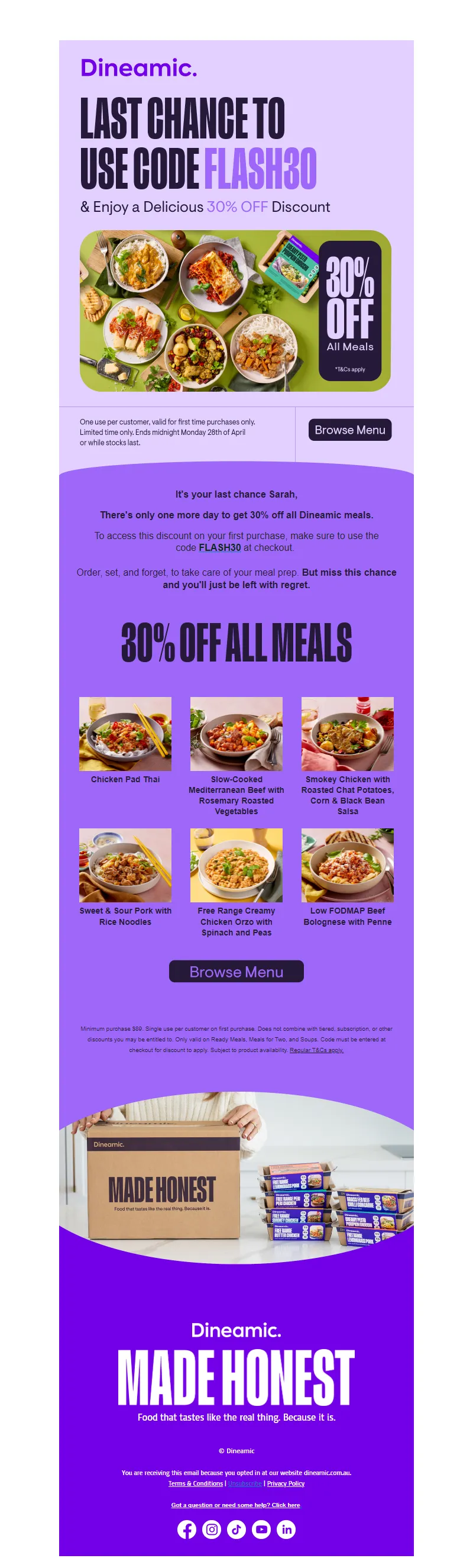The width and height of the screenshot is (473, 1568).
Task: Open the Regular T&Cs apply link
Action: pyautogui.click(x=316, y=1050)
